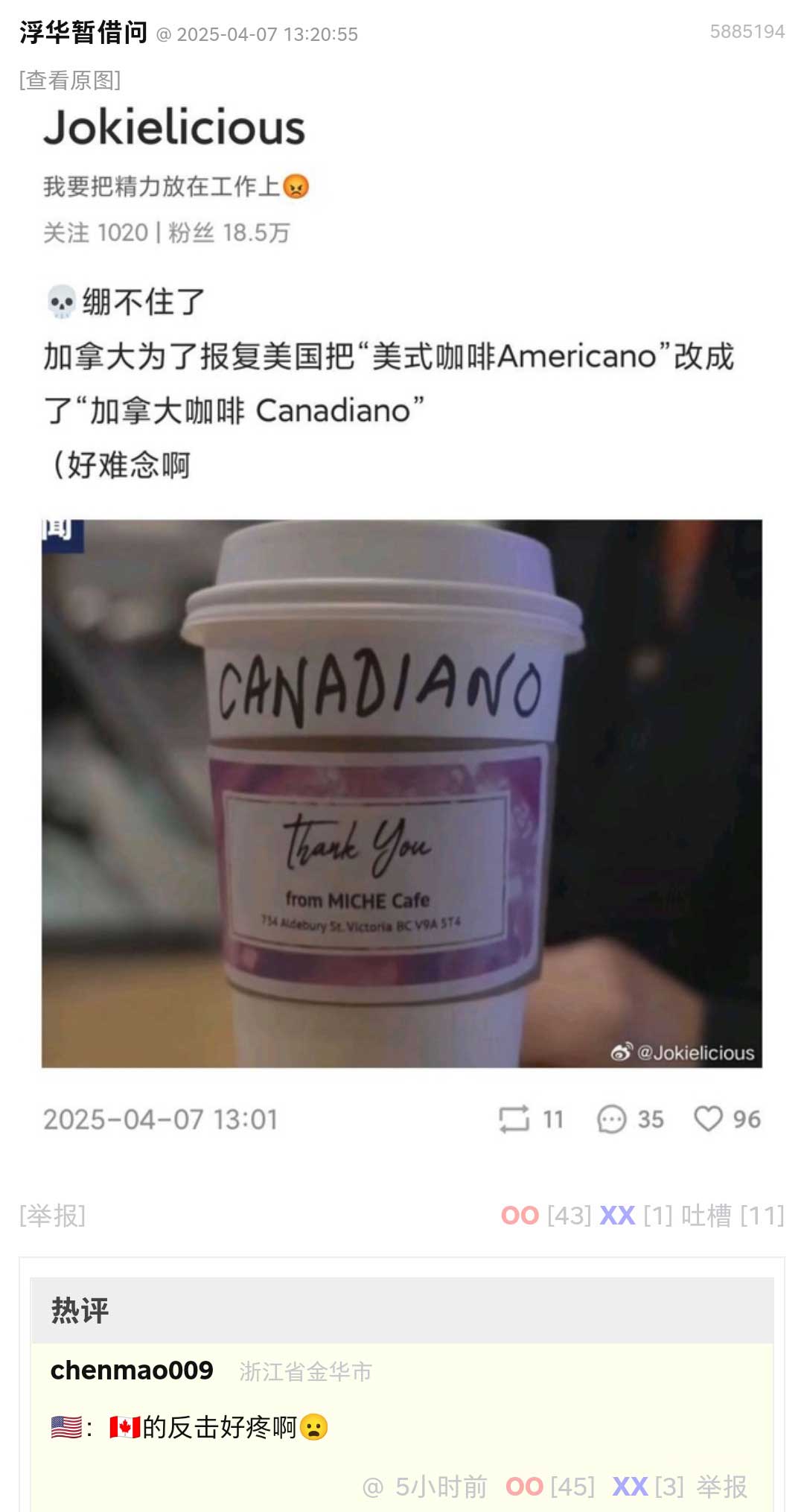Screen dimensions: 804x1512
Task: Open 查看原图 to view original image
Action: 70,80
